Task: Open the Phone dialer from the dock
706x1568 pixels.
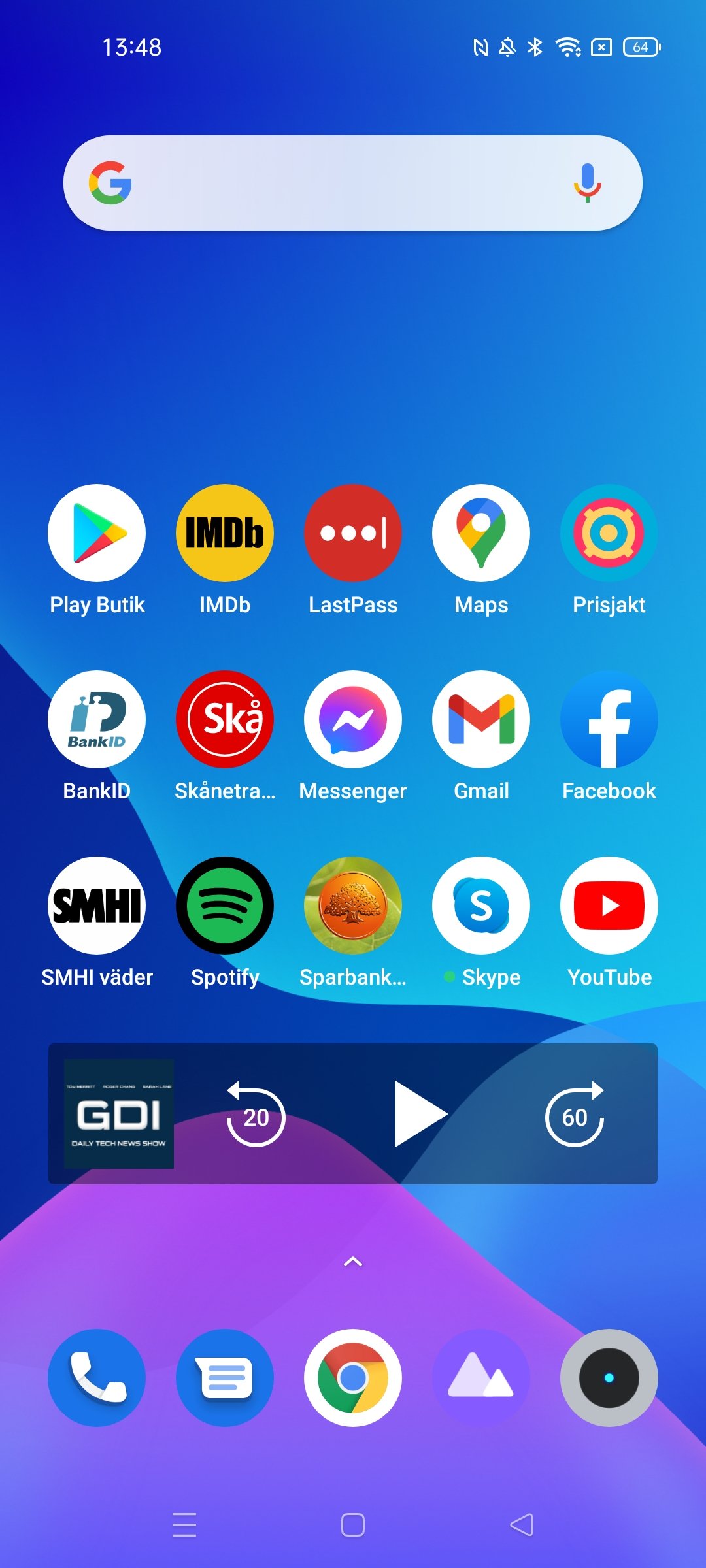Action: pyautogui.click(x=97, y=1378)
